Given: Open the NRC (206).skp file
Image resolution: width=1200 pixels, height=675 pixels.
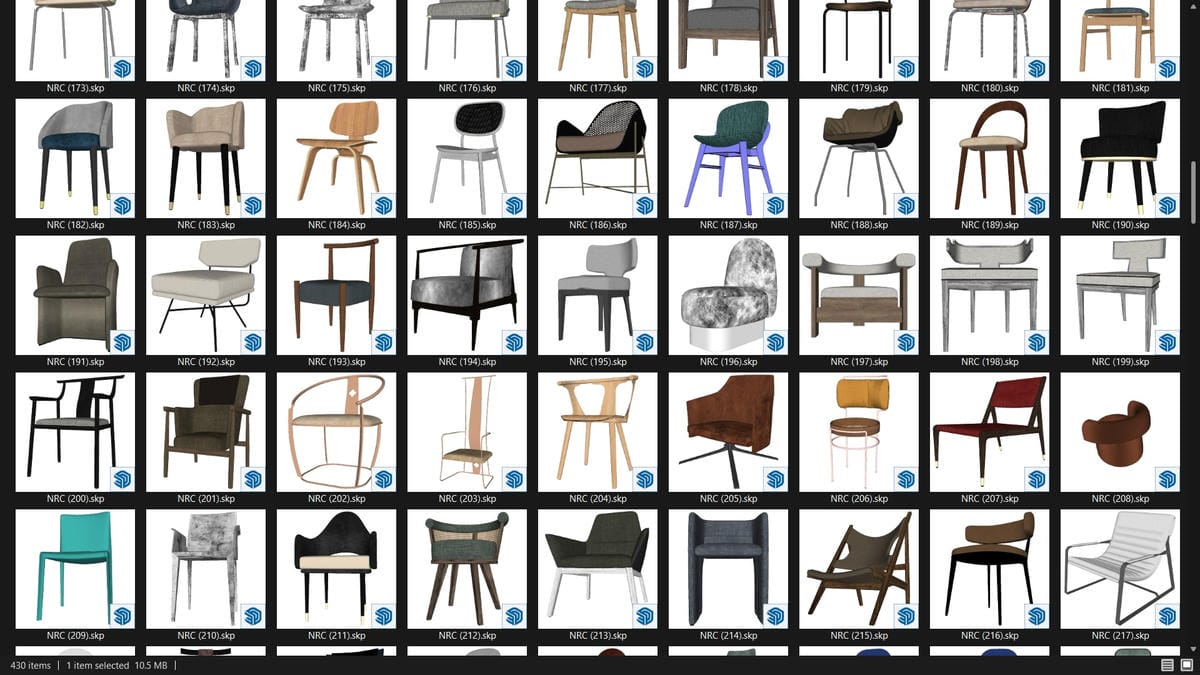Looking at the screenshot, I should pyautogui.click(x=859, y=432).
